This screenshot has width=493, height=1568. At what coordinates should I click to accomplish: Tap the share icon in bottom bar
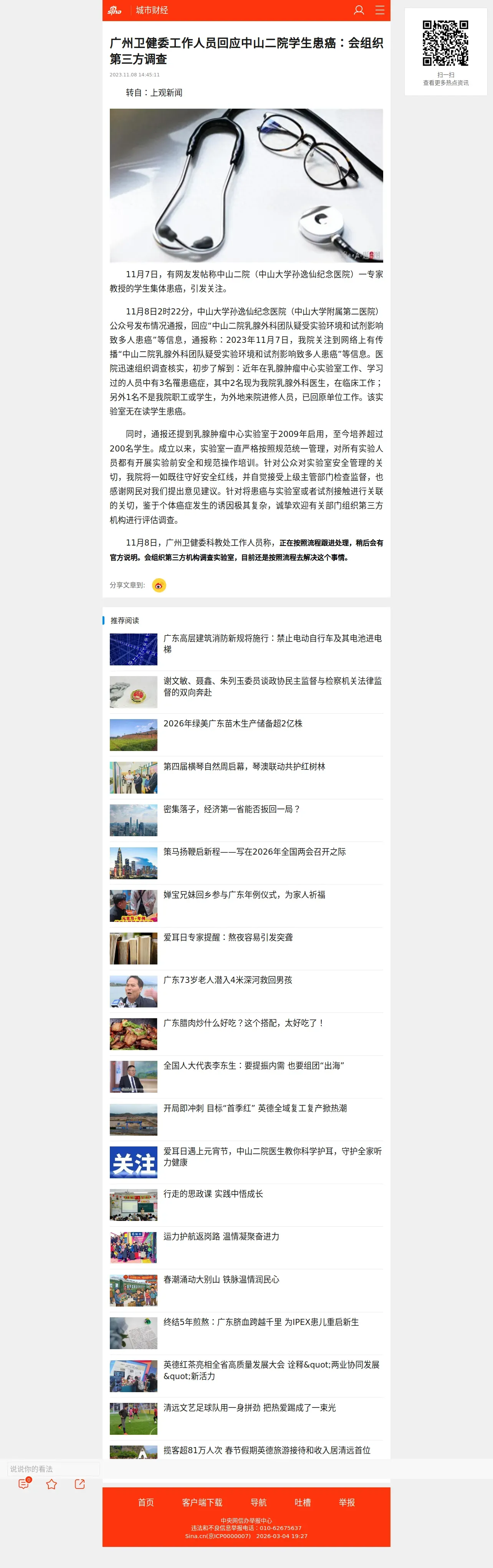click(80, 1484)
